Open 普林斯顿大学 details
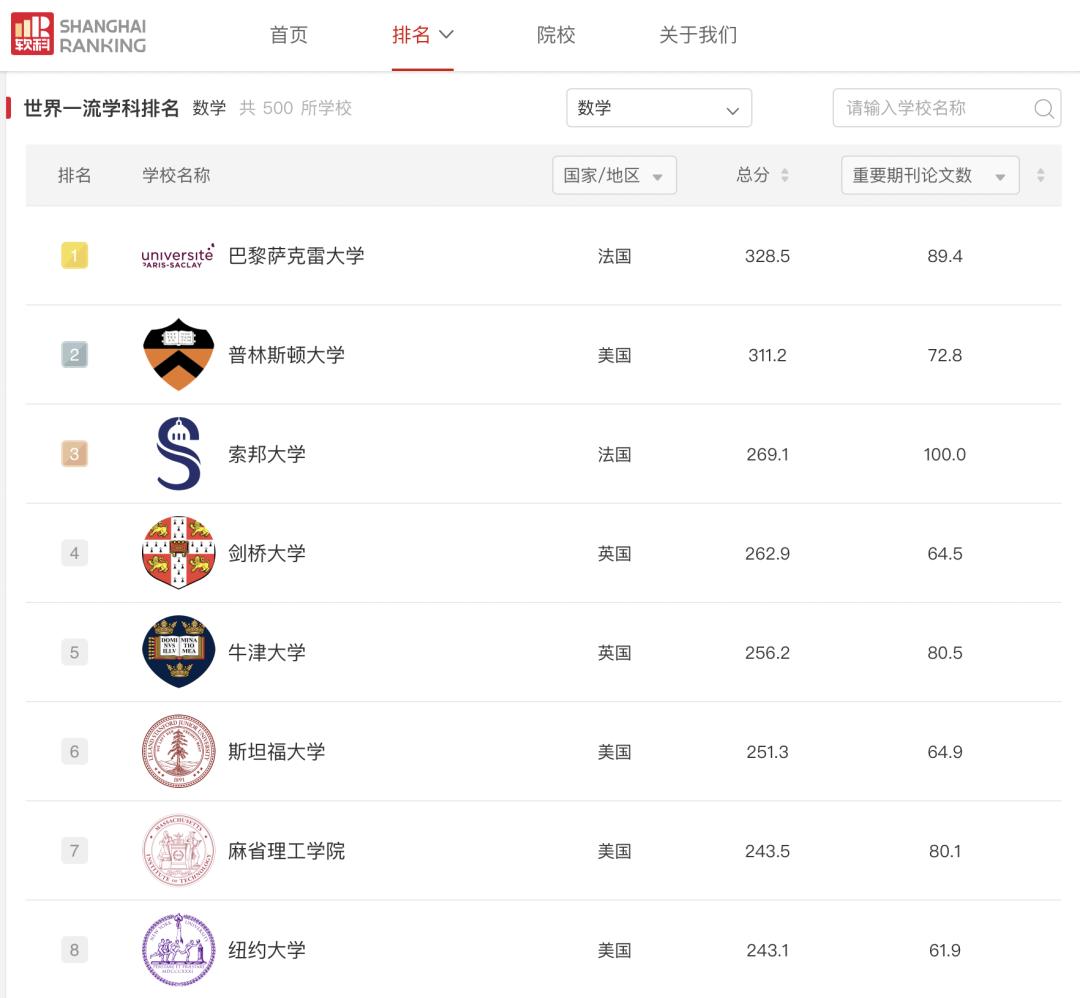Screen dimensions: 1080x998 pyautogui.click(x=286, y=355)
